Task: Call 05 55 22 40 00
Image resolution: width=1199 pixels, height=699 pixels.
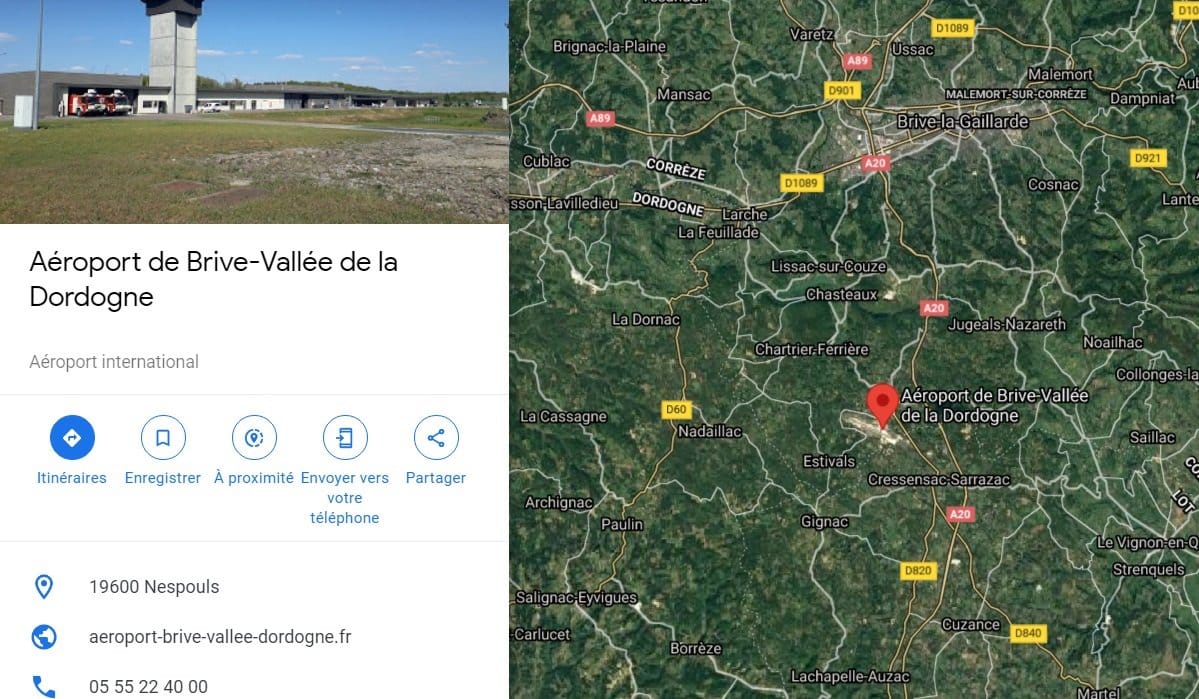Action: pos(148,686)
